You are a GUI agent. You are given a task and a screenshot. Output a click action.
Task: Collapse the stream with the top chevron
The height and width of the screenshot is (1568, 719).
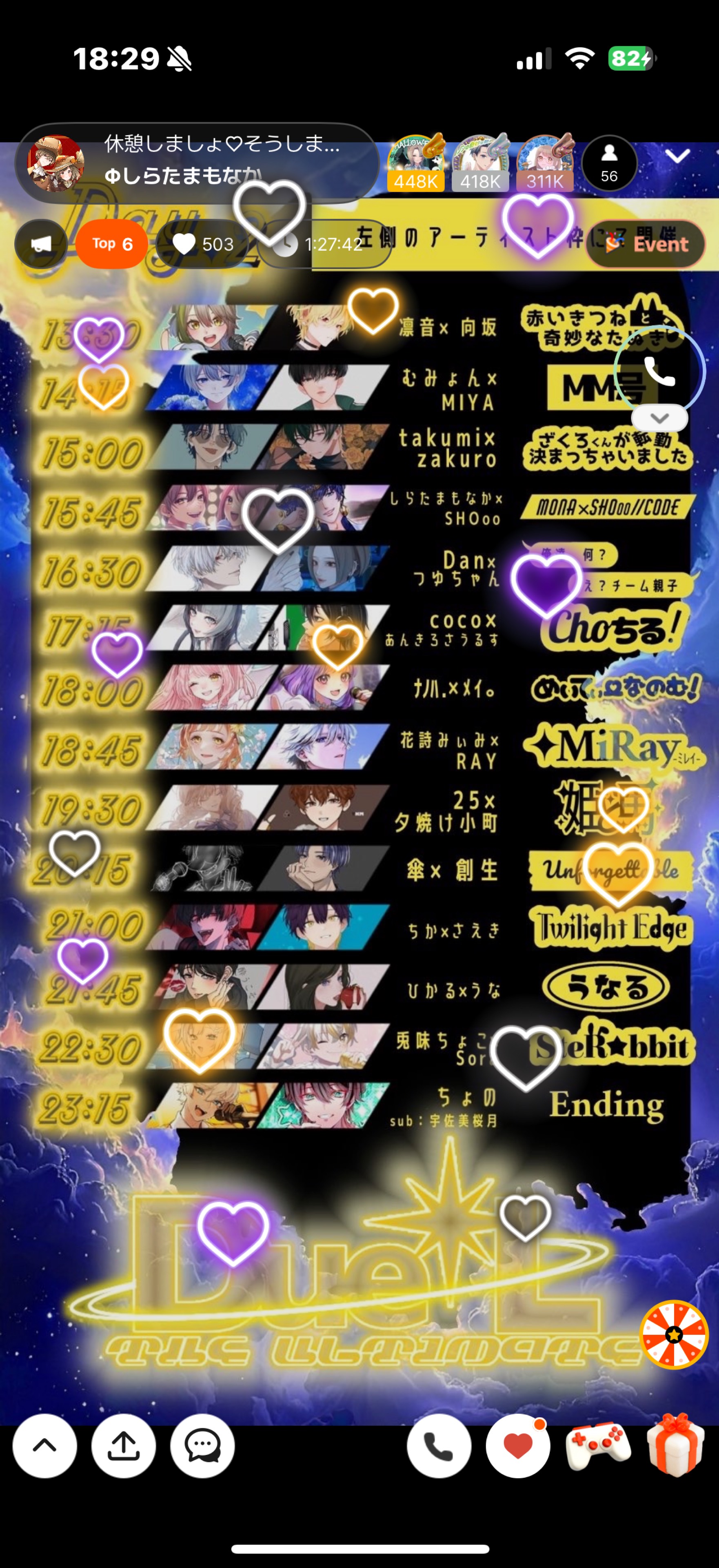(677, 156)
